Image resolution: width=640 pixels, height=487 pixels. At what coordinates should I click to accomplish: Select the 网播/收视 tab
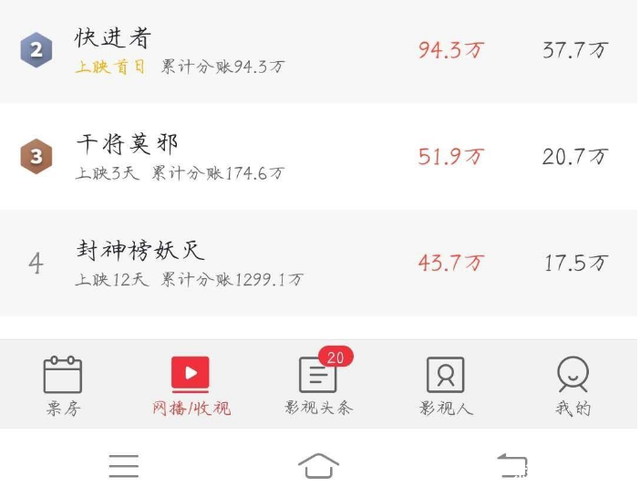click(x=190, y=386)
